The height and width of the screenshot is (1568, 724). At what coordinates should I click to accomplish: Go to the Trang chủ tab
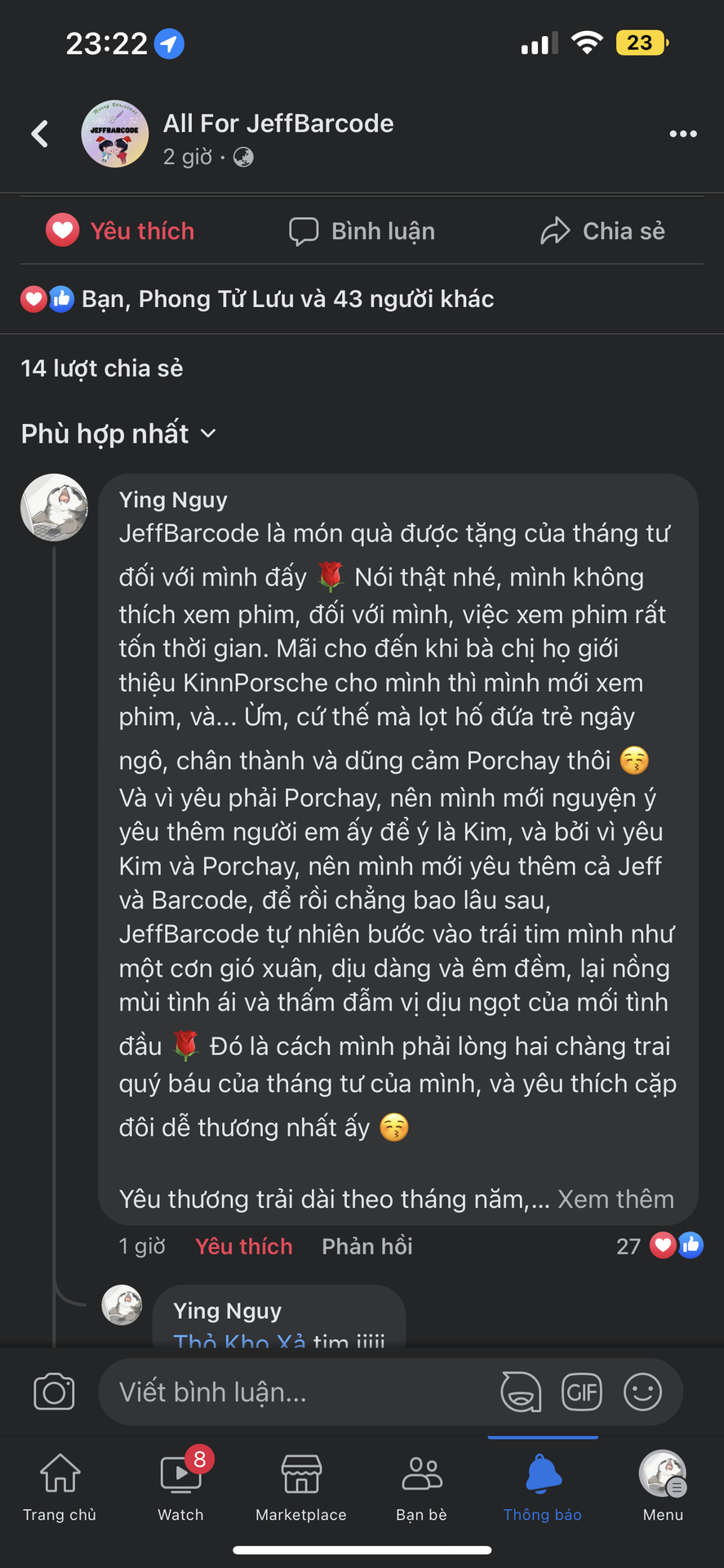60,1486
